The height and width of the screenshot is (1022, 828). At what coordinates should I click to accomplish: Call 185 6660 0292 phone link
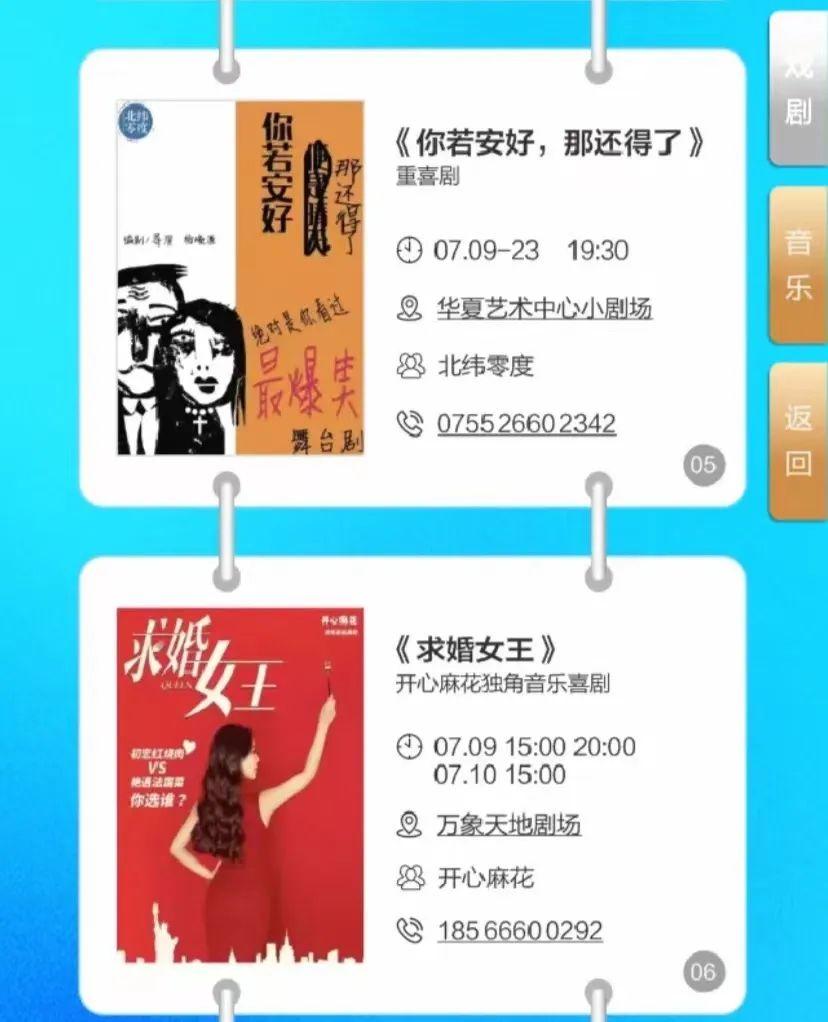click(519, 931)
